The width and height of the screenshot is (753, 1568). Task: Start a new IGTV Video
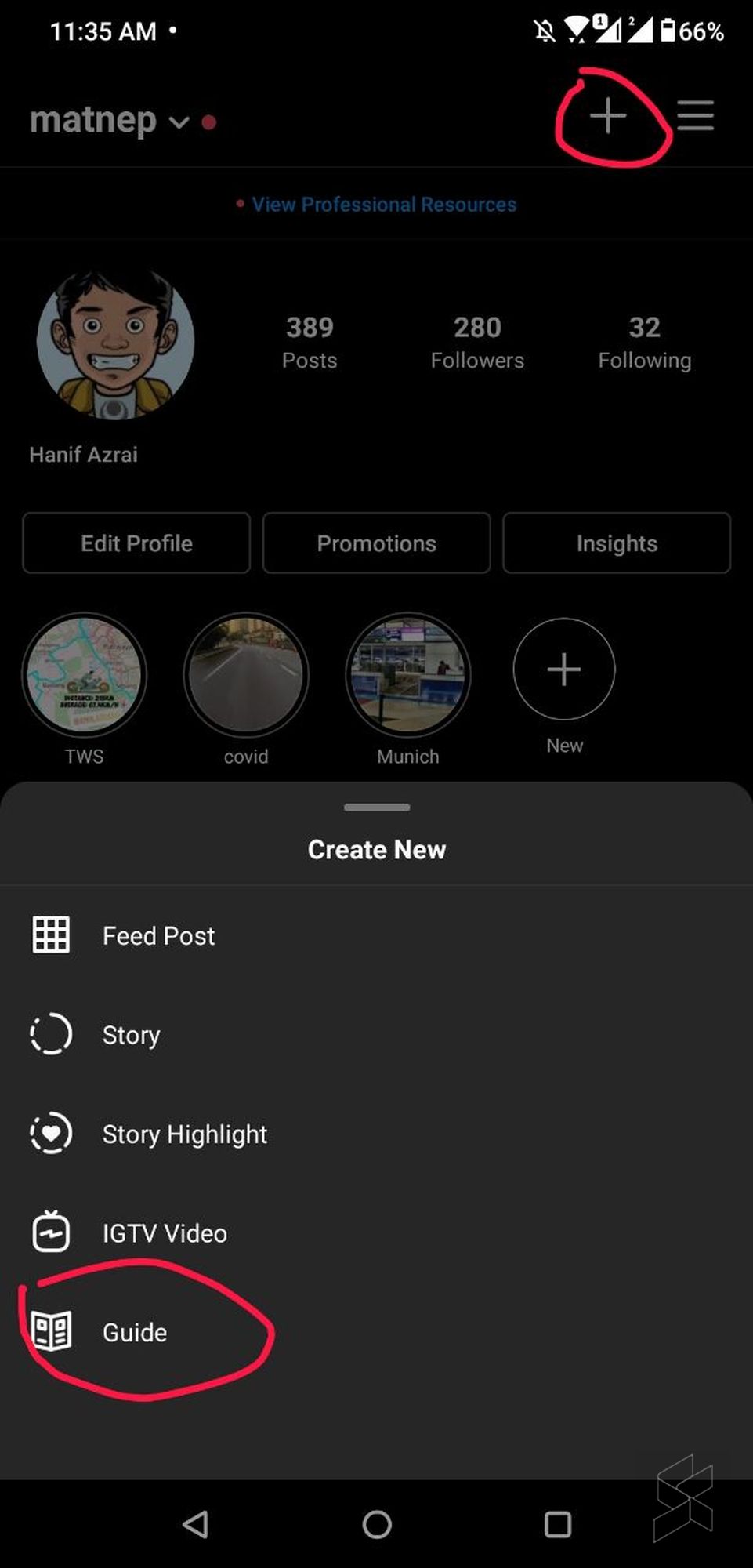(x=376, y=1233)
